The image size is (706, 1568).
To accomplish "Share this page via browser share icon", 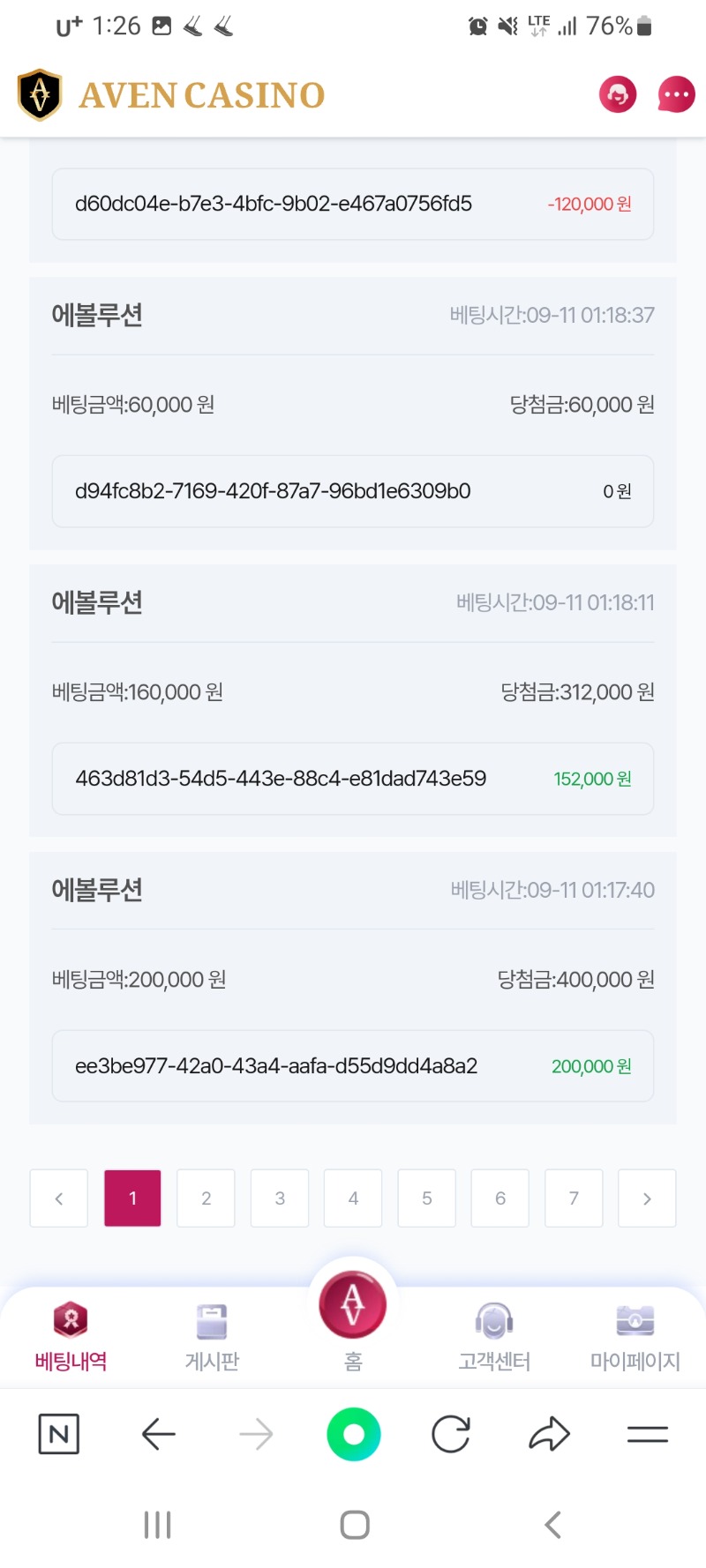I will (x=549, y=1434).
